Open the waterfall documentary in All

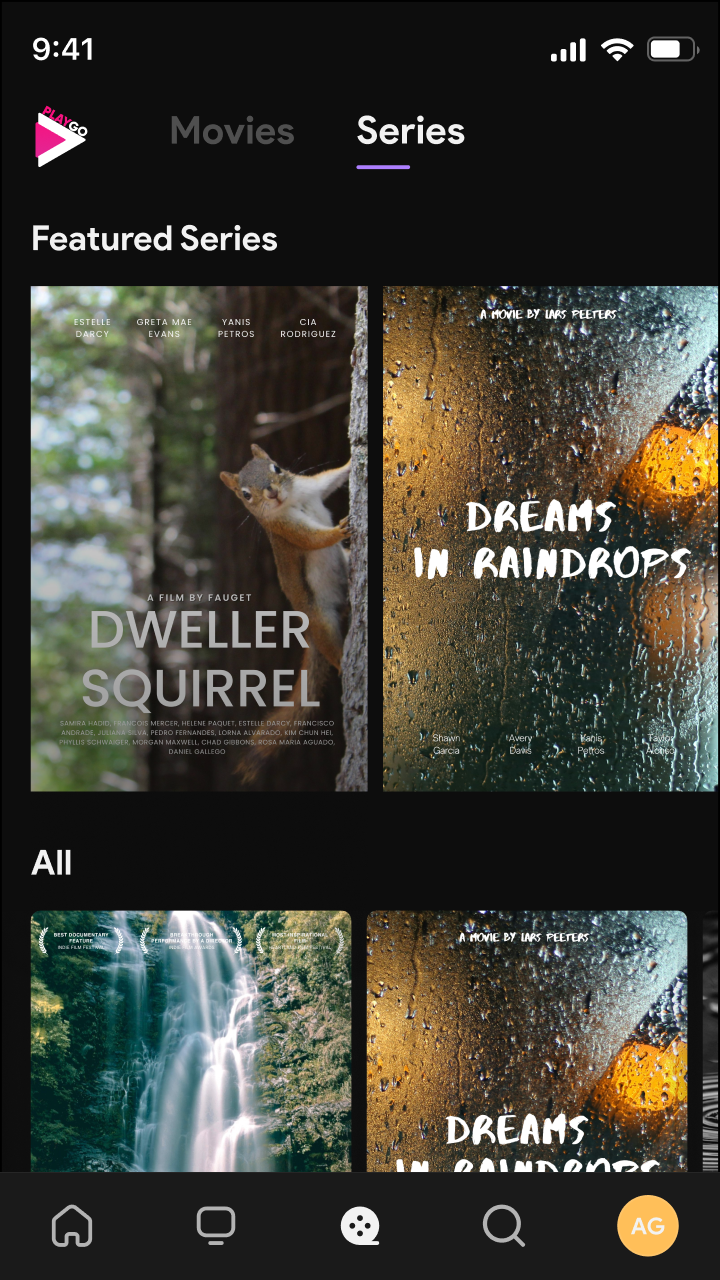(x=191, y=1040)
